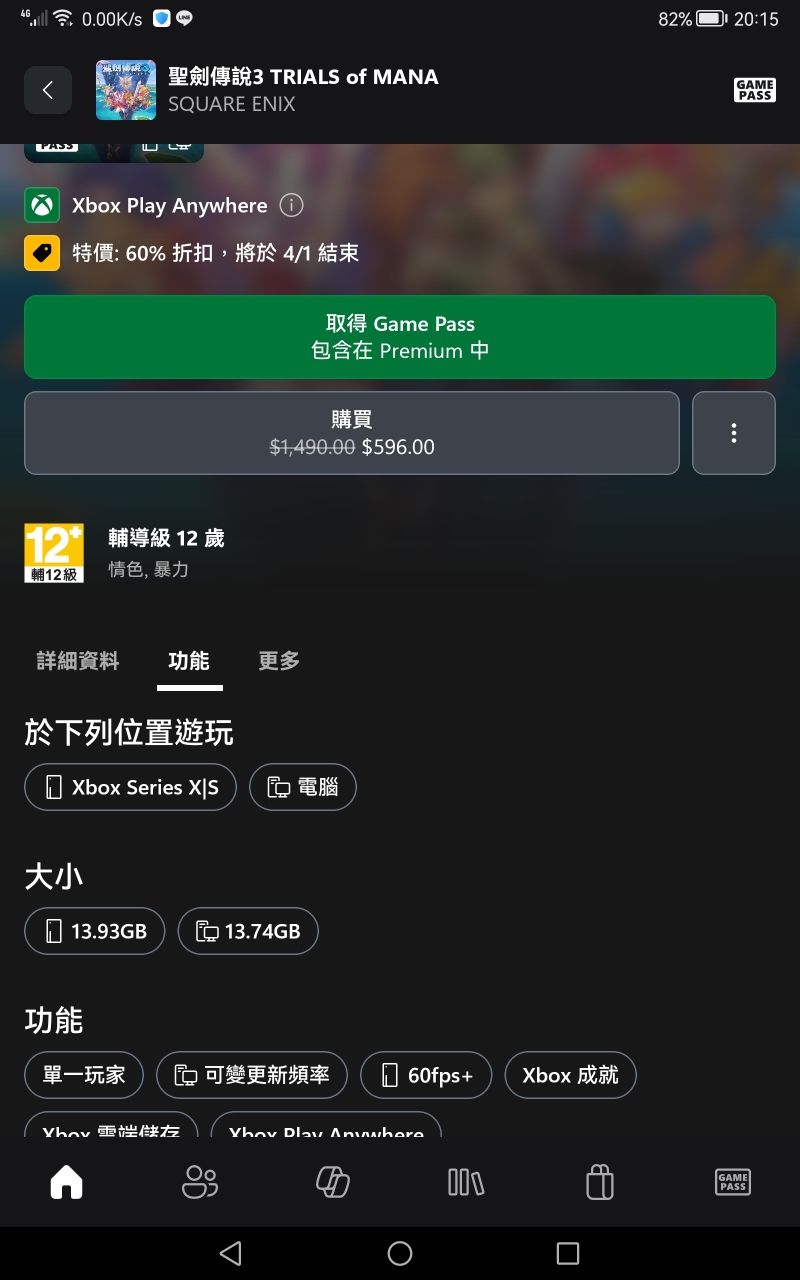The height and width of the screenshot is (1280, 800).
Task: Open the three-dot more options button
Action: (x=734, y=433)
